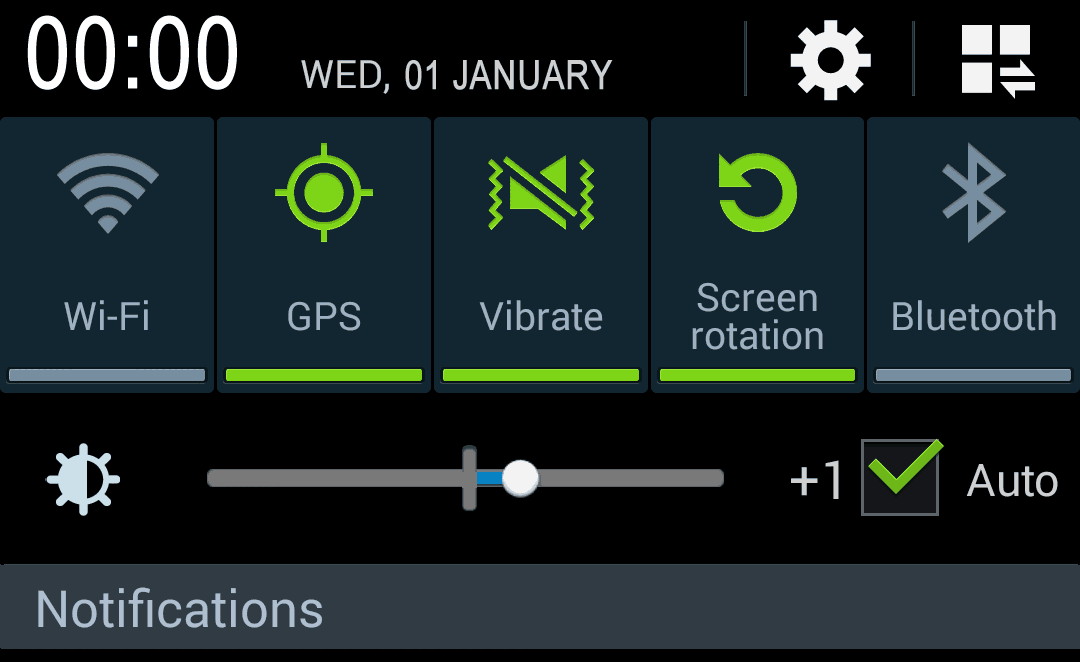
Task: Open the quick settings grid panel
Action: click(x=997, y=60)
